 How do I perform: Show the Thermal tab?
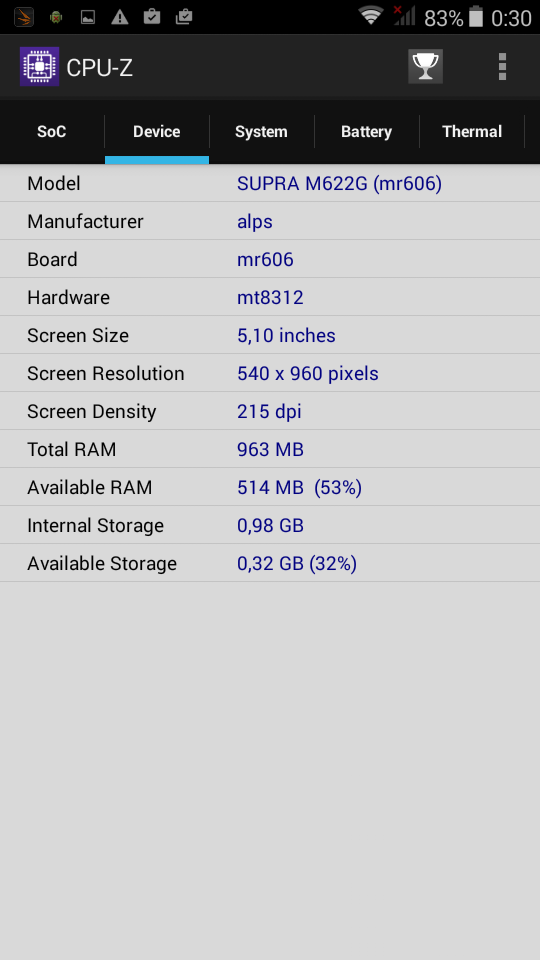pos(472,132)
